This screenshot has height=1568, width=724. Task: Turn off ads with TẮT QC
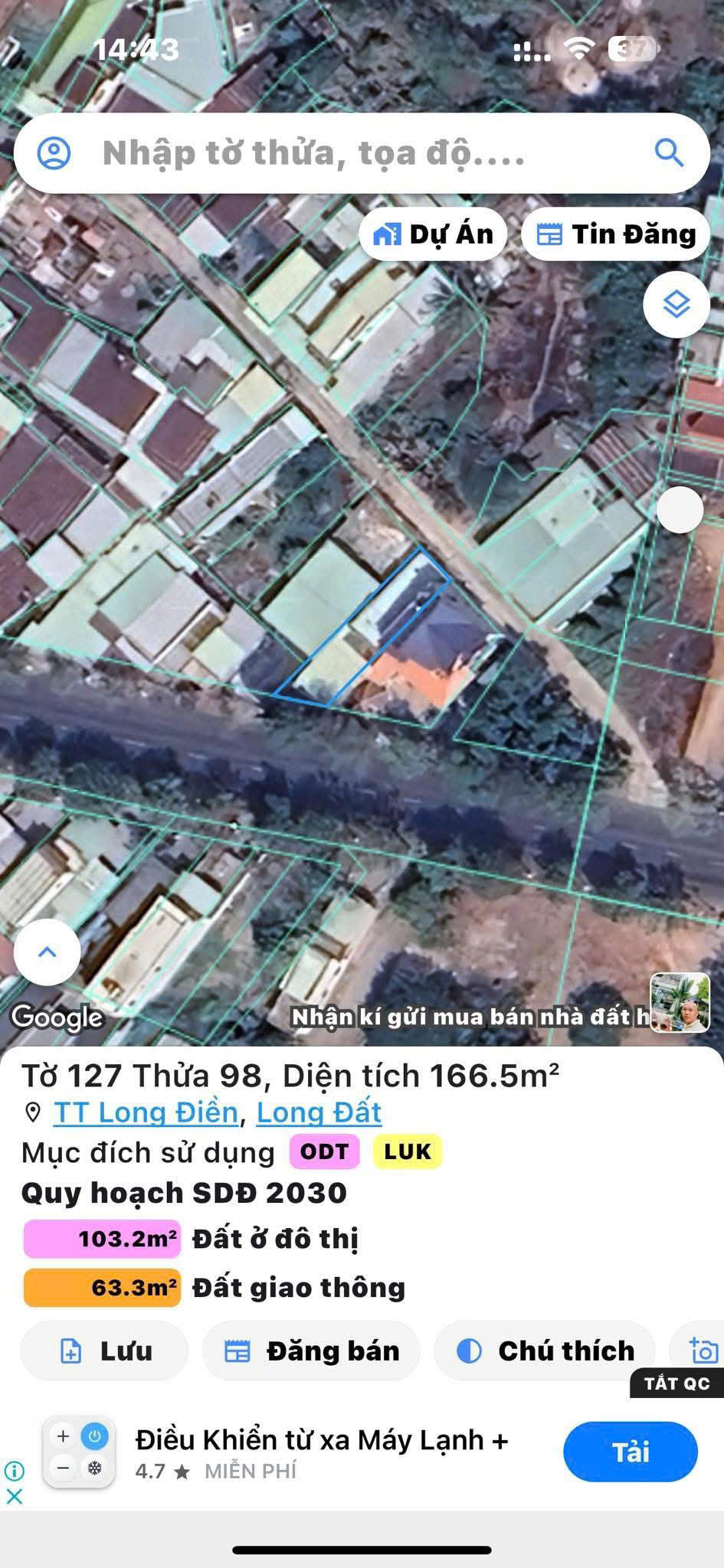pyautogui.click(x=677, y=1383)
